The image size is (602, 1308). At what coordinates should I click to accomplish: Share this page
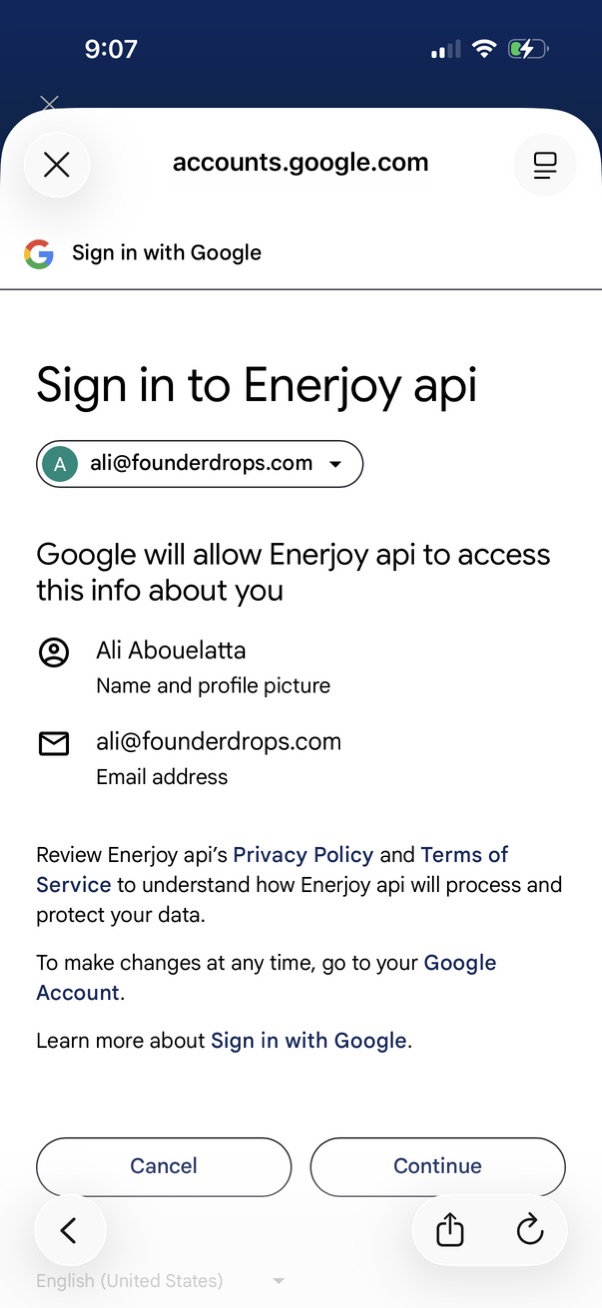451,1230
